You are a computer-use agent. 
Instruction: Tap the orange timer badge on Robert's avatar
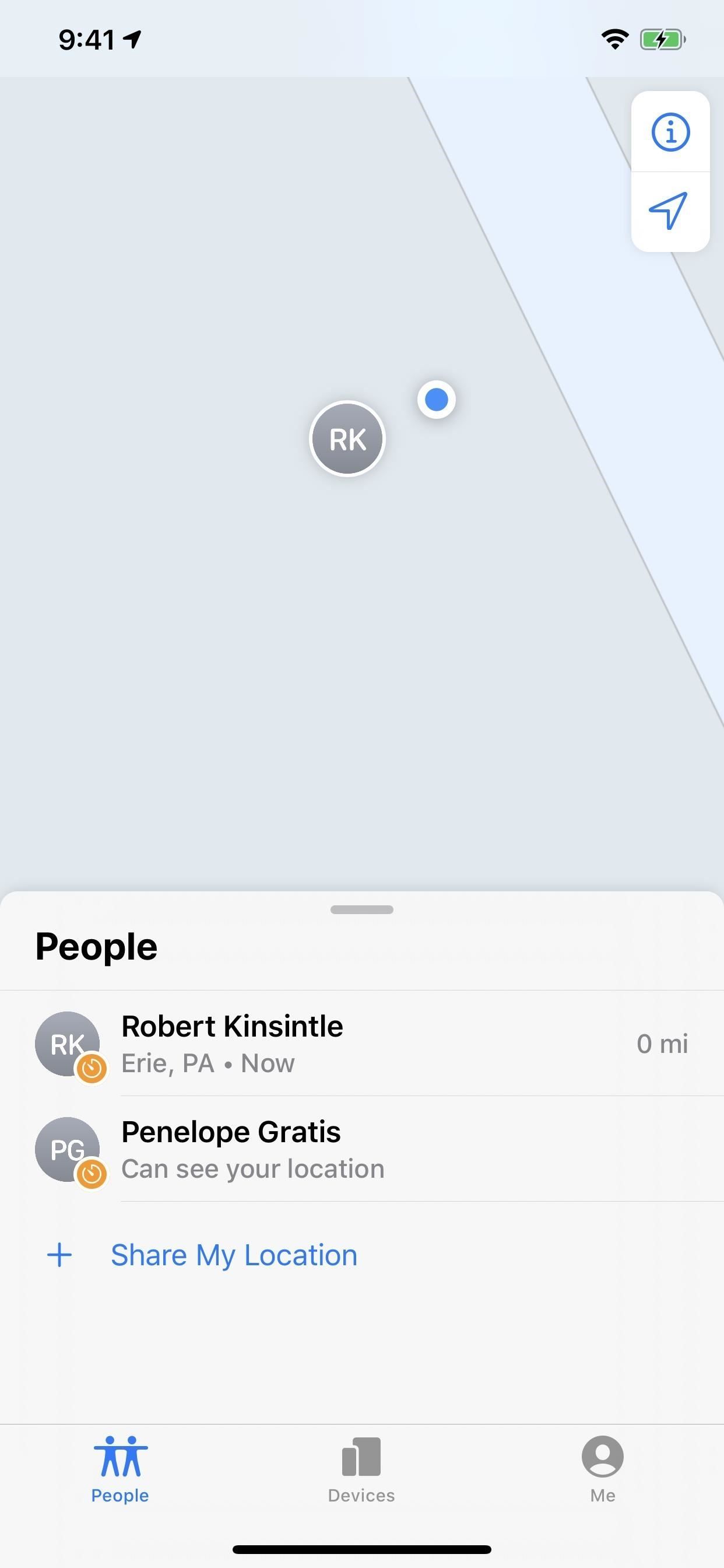[92, 1070]
